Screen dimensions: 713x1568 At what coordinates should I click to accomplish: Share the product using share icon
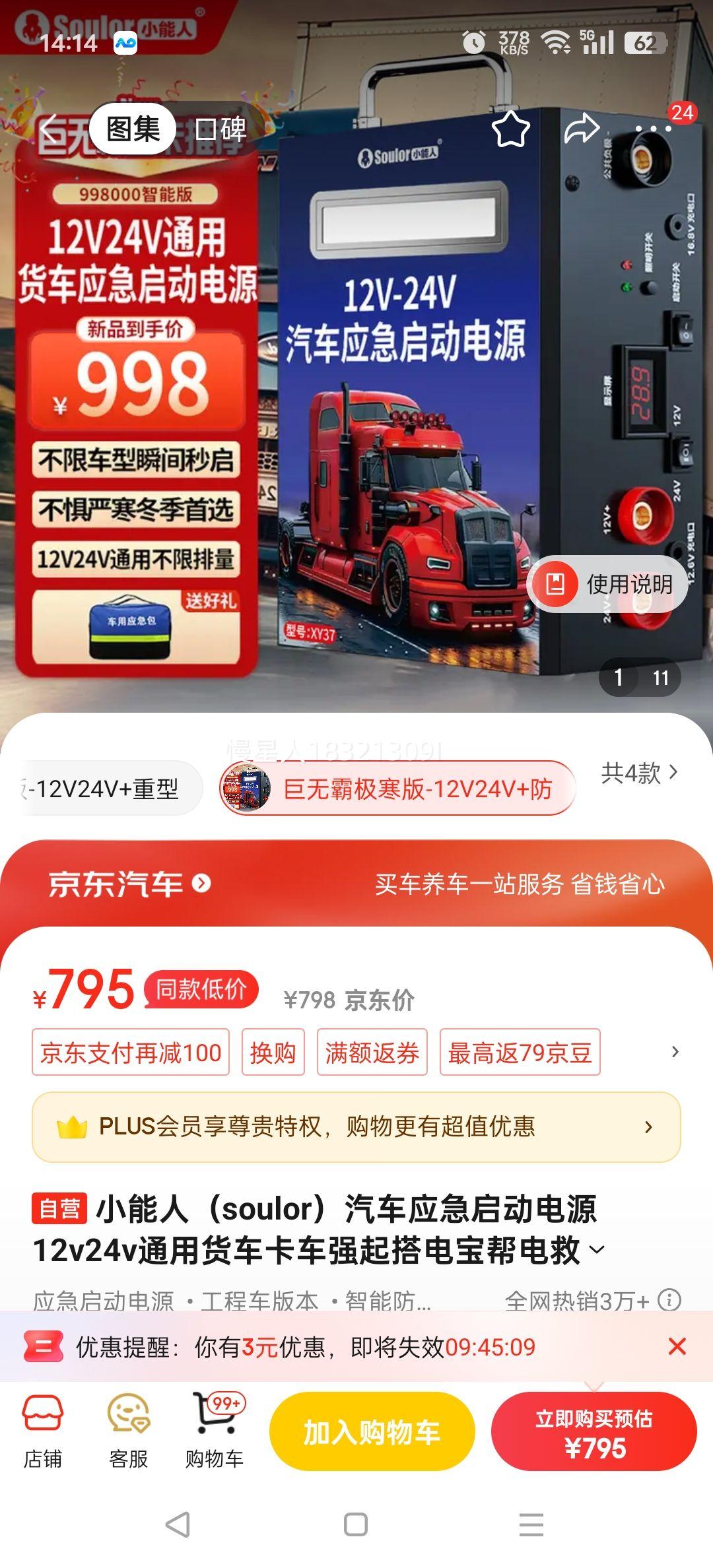tap(582, 131)
